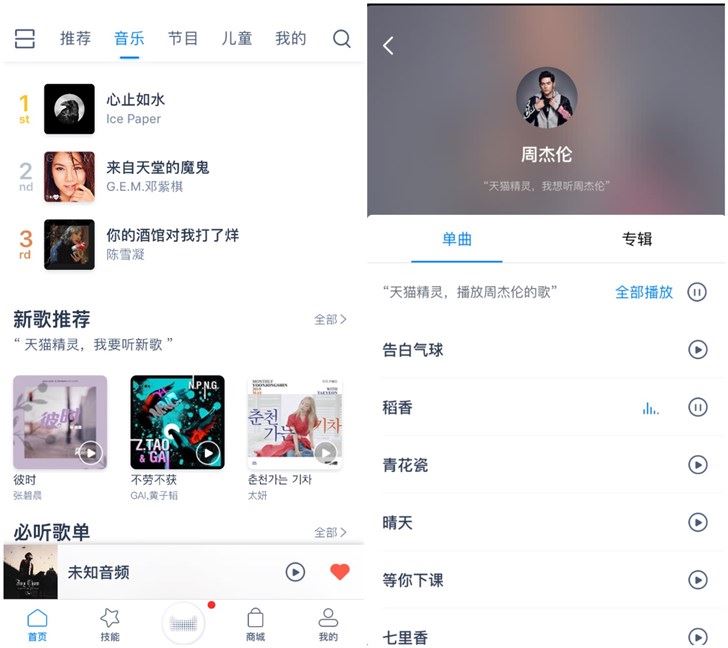Open the 商城 tab in bottom navigation
728x648 pixels.
[x=255, y=625]
